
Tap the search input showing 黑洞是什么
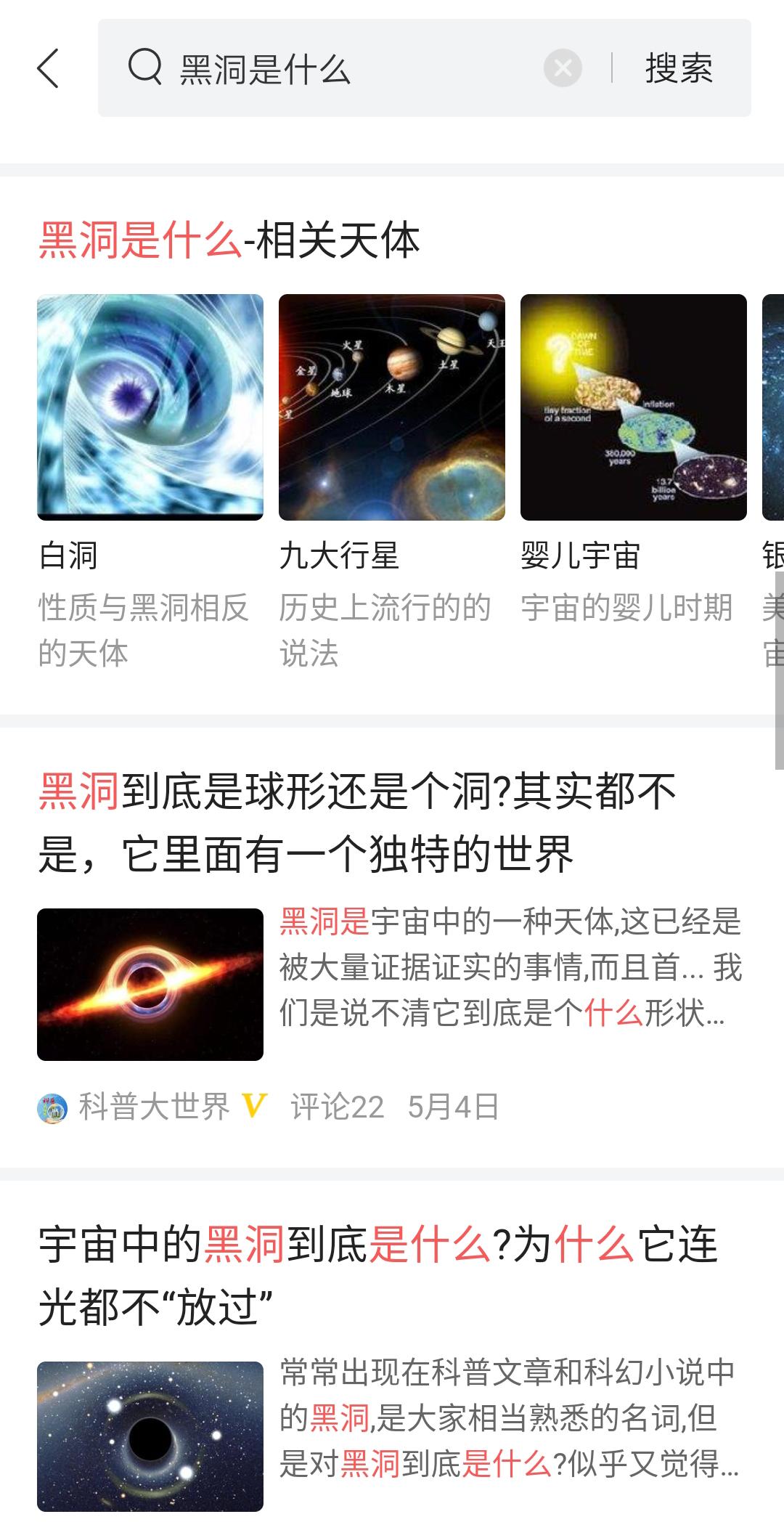[327, 70]
